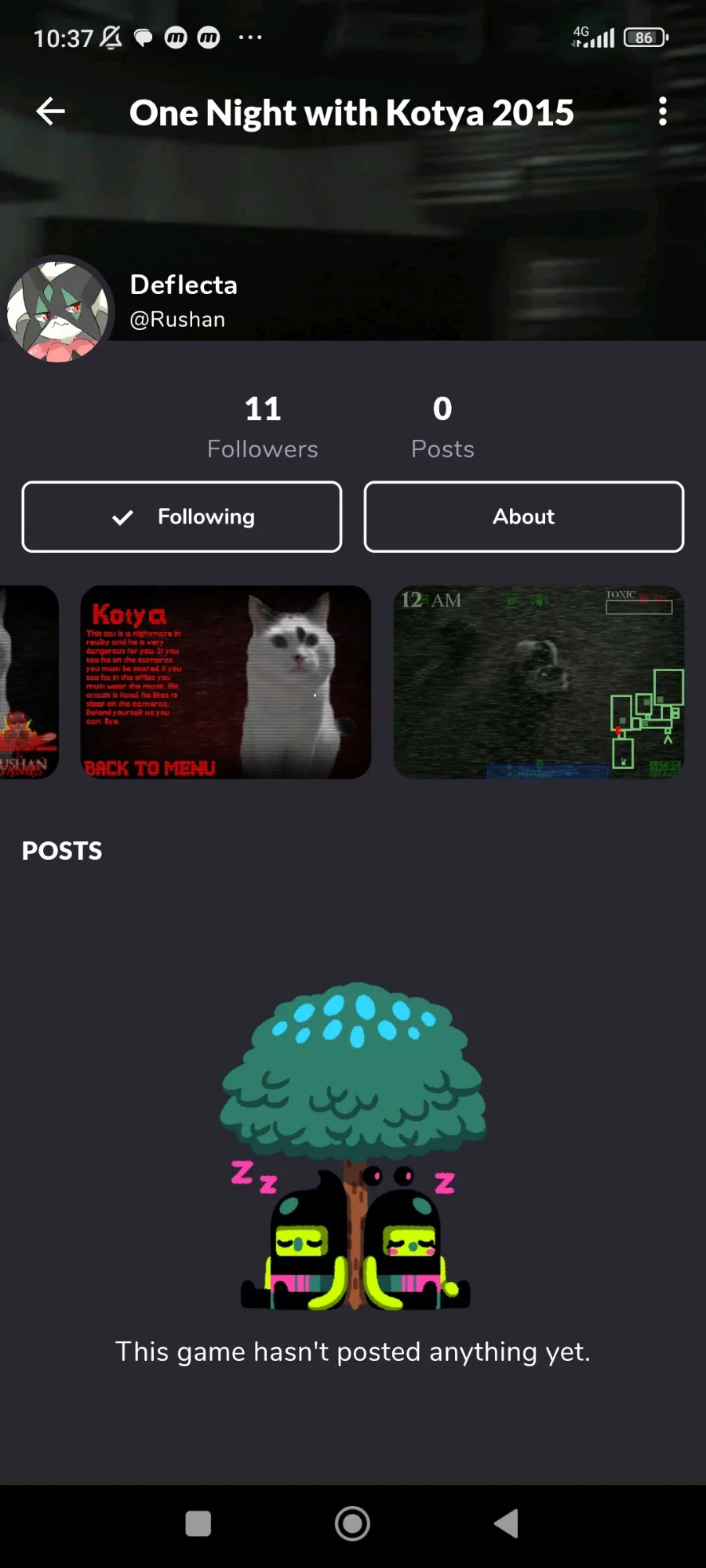Unfollow via the Following button
The width and height of the screenshot is (706, 1568).
pos(182,517)
